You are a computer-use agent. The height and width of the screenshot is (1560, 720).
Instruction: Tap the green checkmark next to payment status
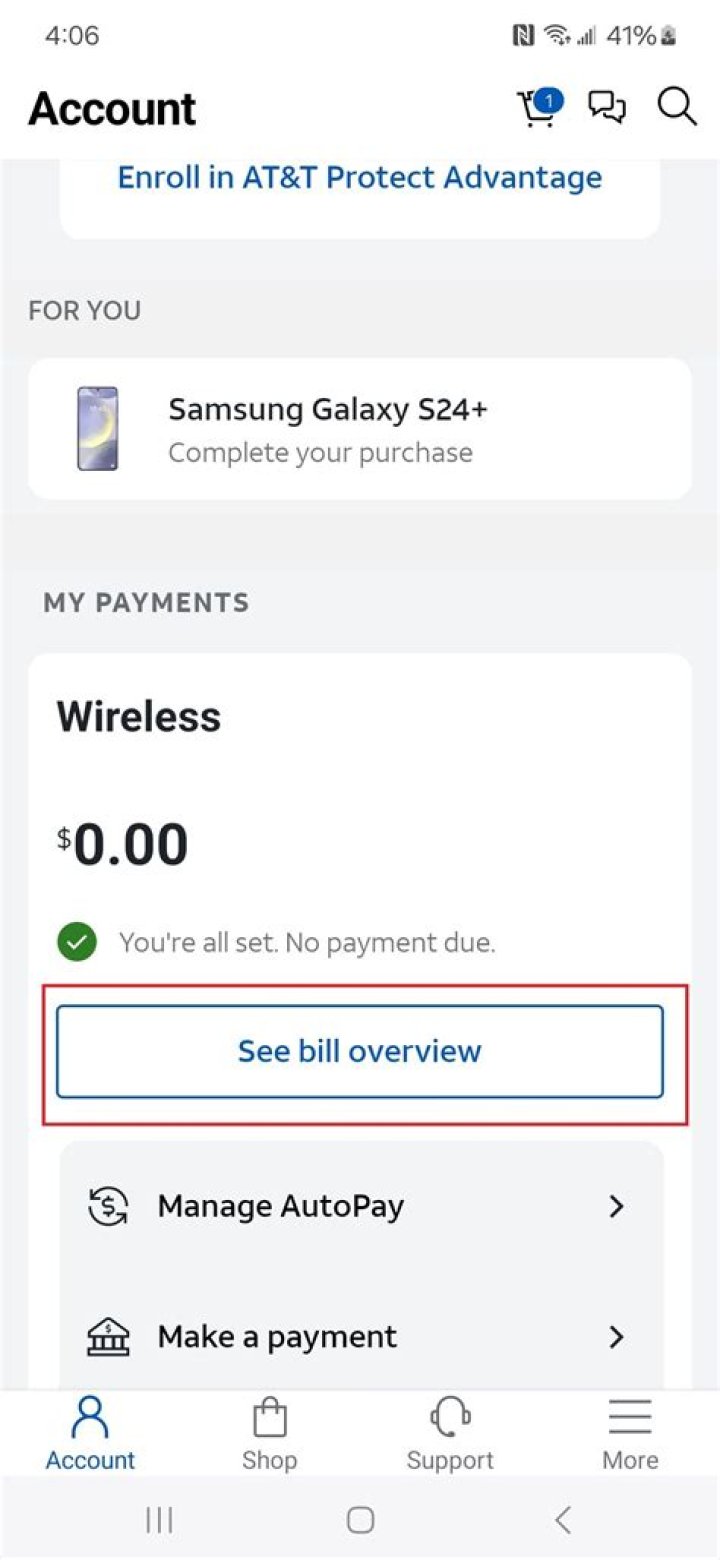(x=77, y=941)
